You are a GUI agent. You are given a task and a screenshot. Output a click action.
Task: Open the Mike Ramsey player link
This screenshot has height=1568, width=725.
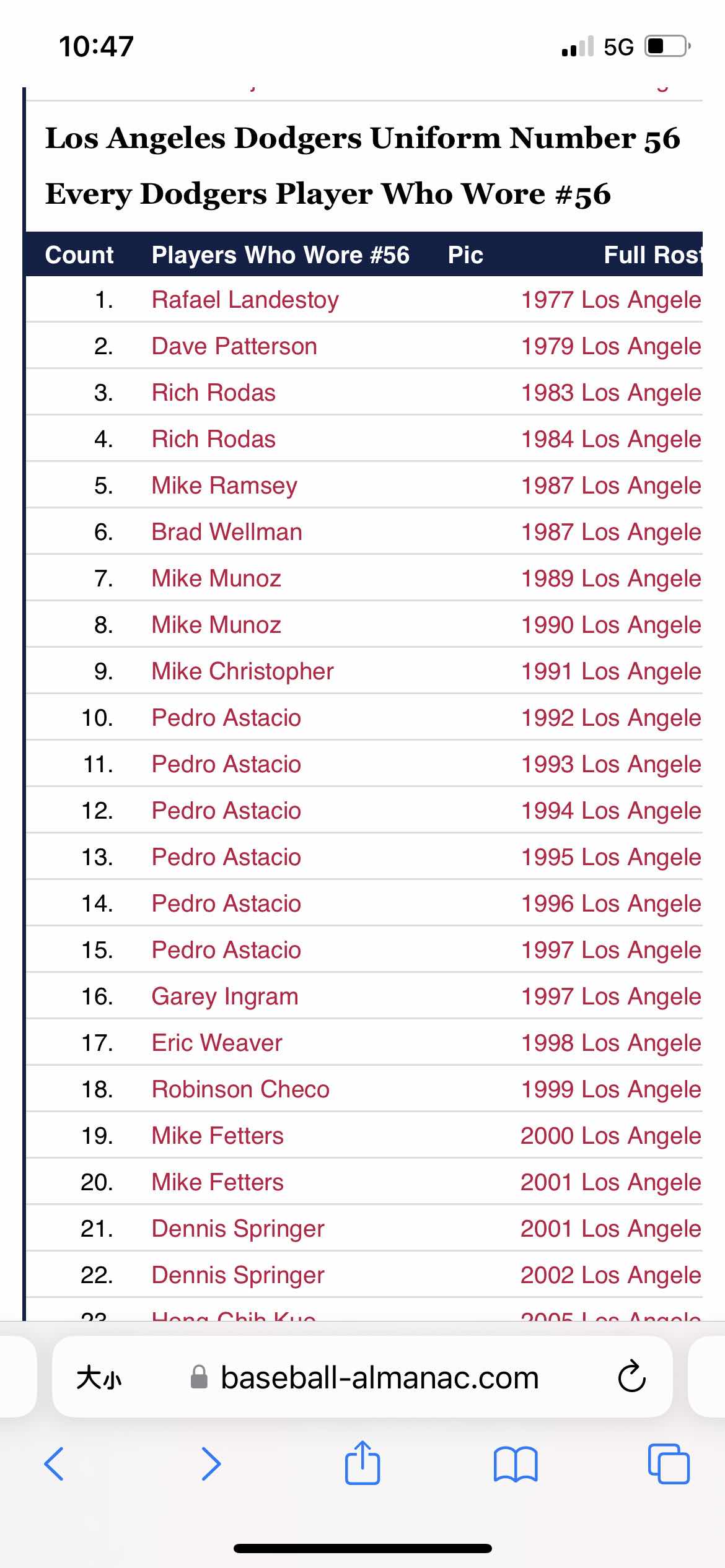click(x=224, y=486)
